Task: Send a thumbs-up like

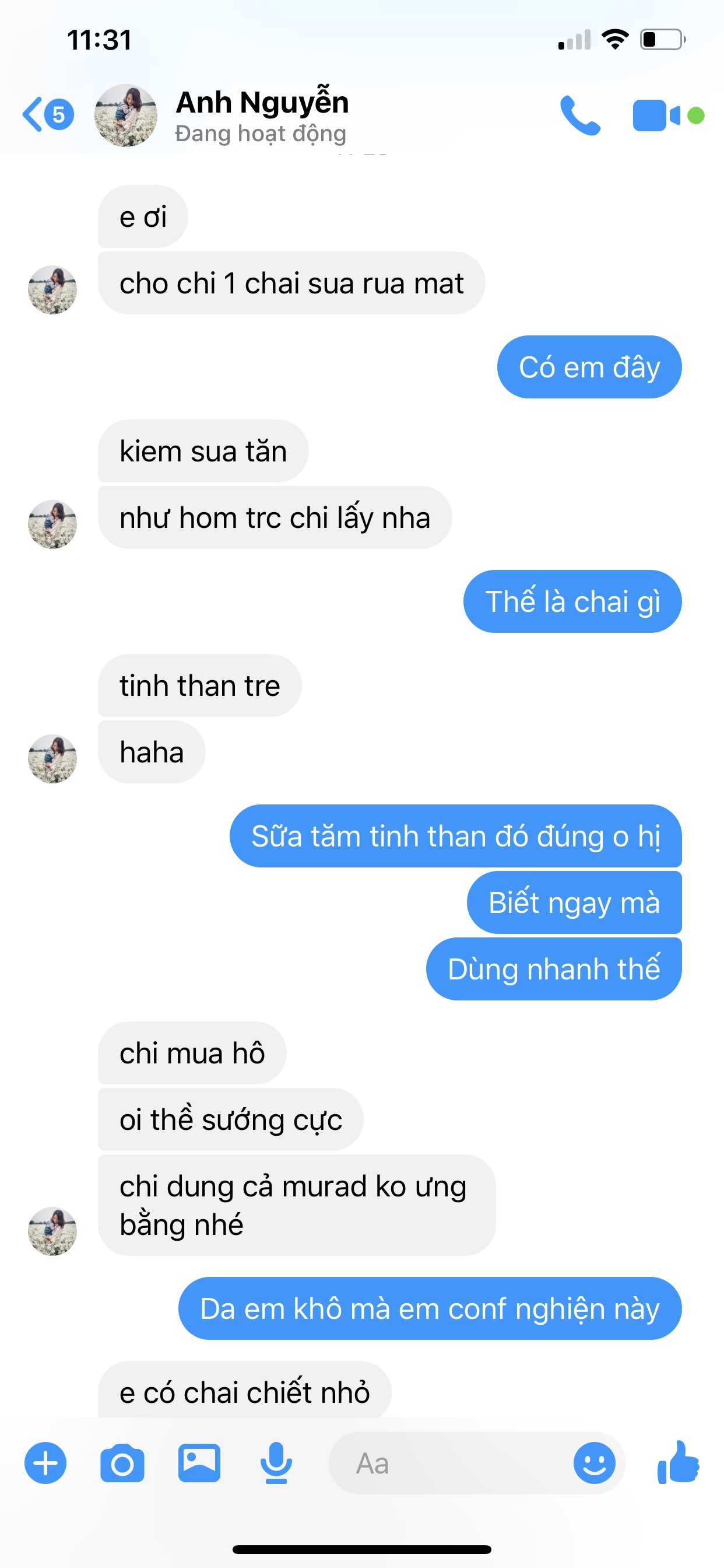Action: pos(678,1461)
